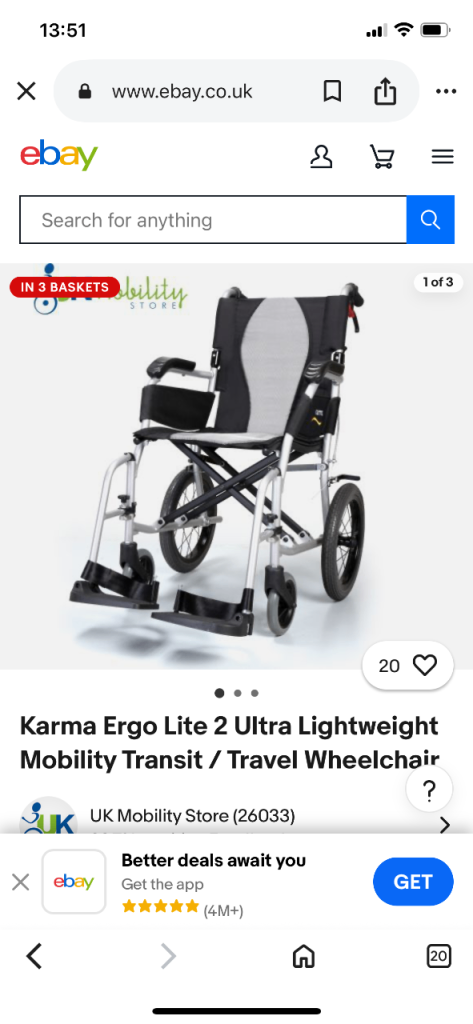Open the eBay account profile icon
The height and width of the screenshot is (1024, 473).
(x=321, y=157)
